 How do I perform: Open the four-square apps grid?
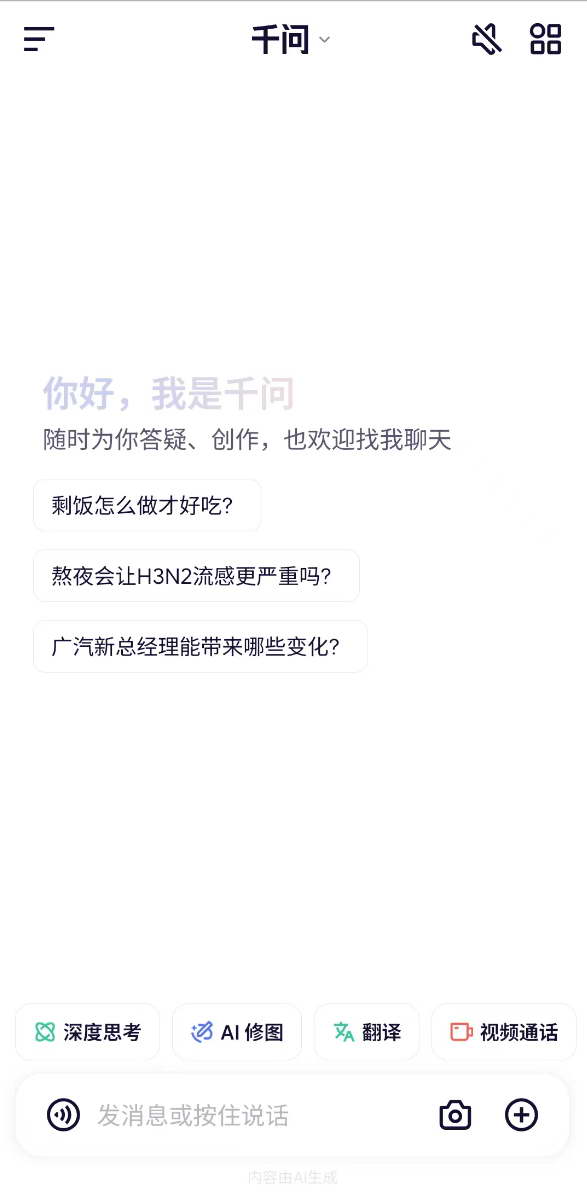[546, 39]
